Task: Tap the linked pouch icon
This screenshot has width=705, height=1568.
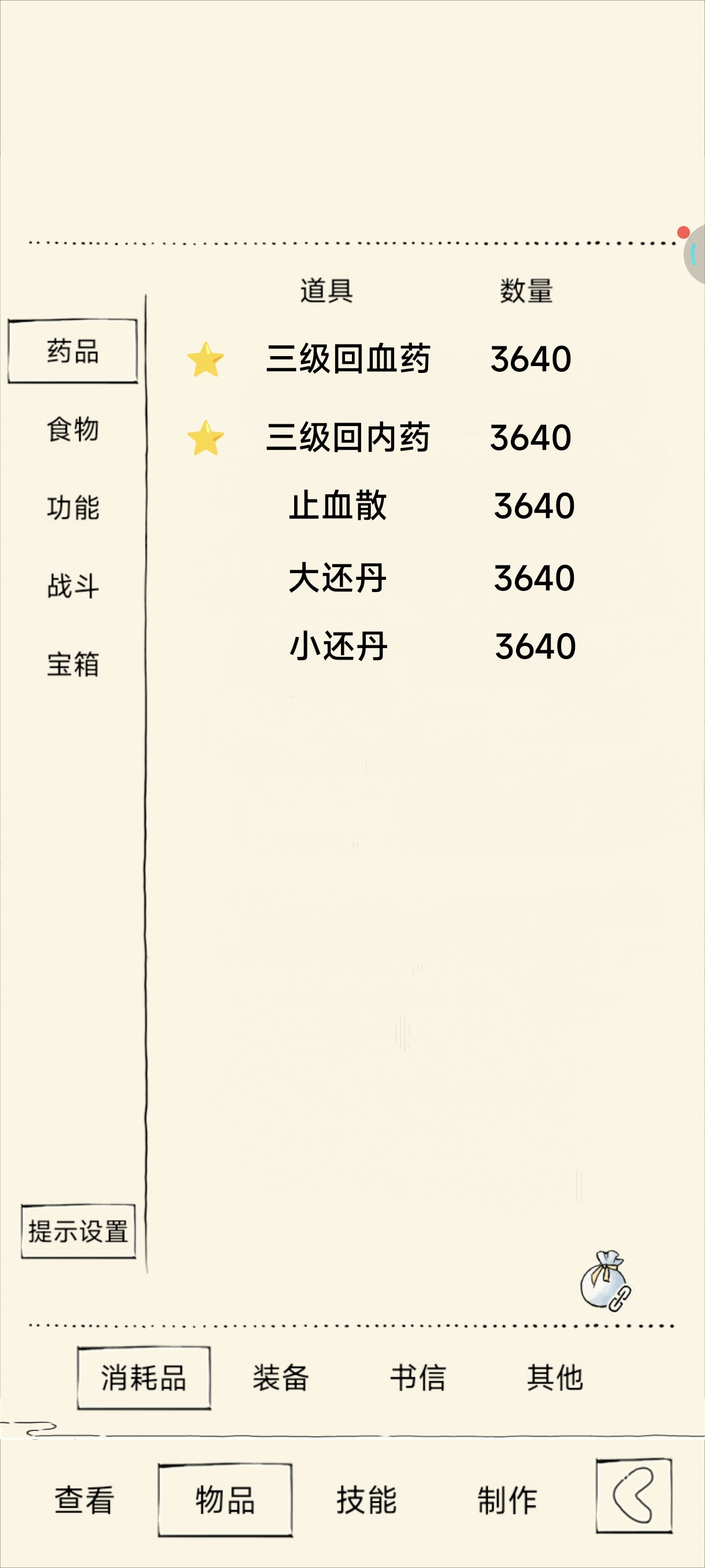Action: pos(604,1281)
